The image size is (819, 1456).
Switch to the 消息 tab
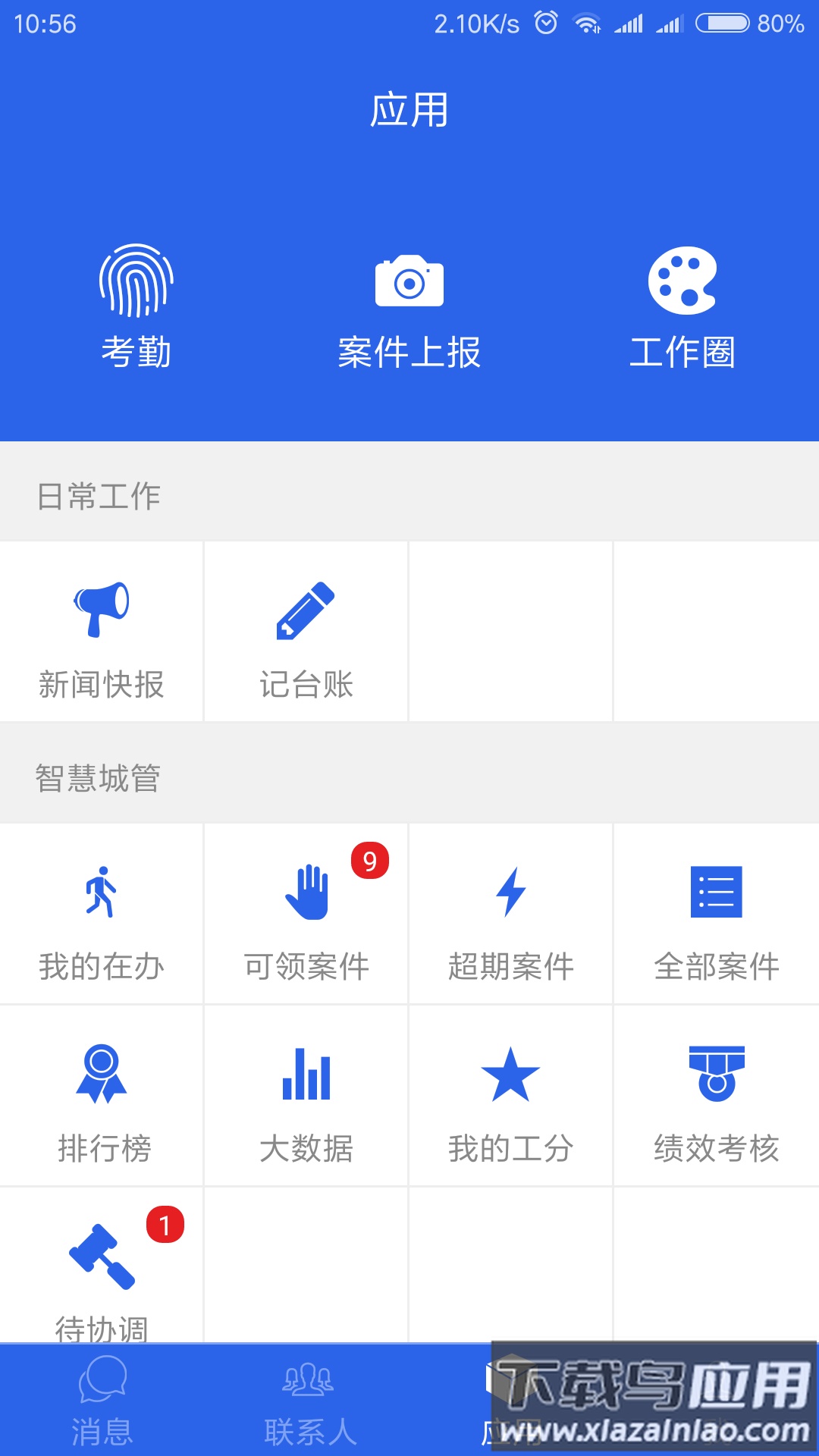(x=102, y=1410)
